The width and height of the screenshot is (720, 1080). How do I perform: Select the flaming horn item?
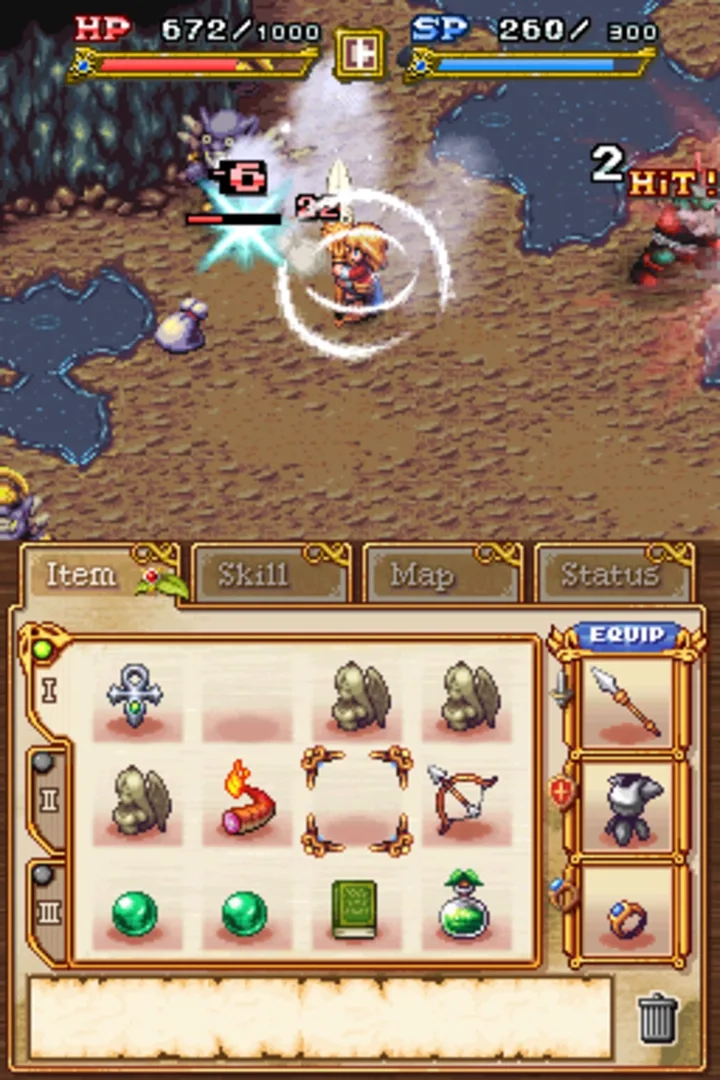click(245, 800)
